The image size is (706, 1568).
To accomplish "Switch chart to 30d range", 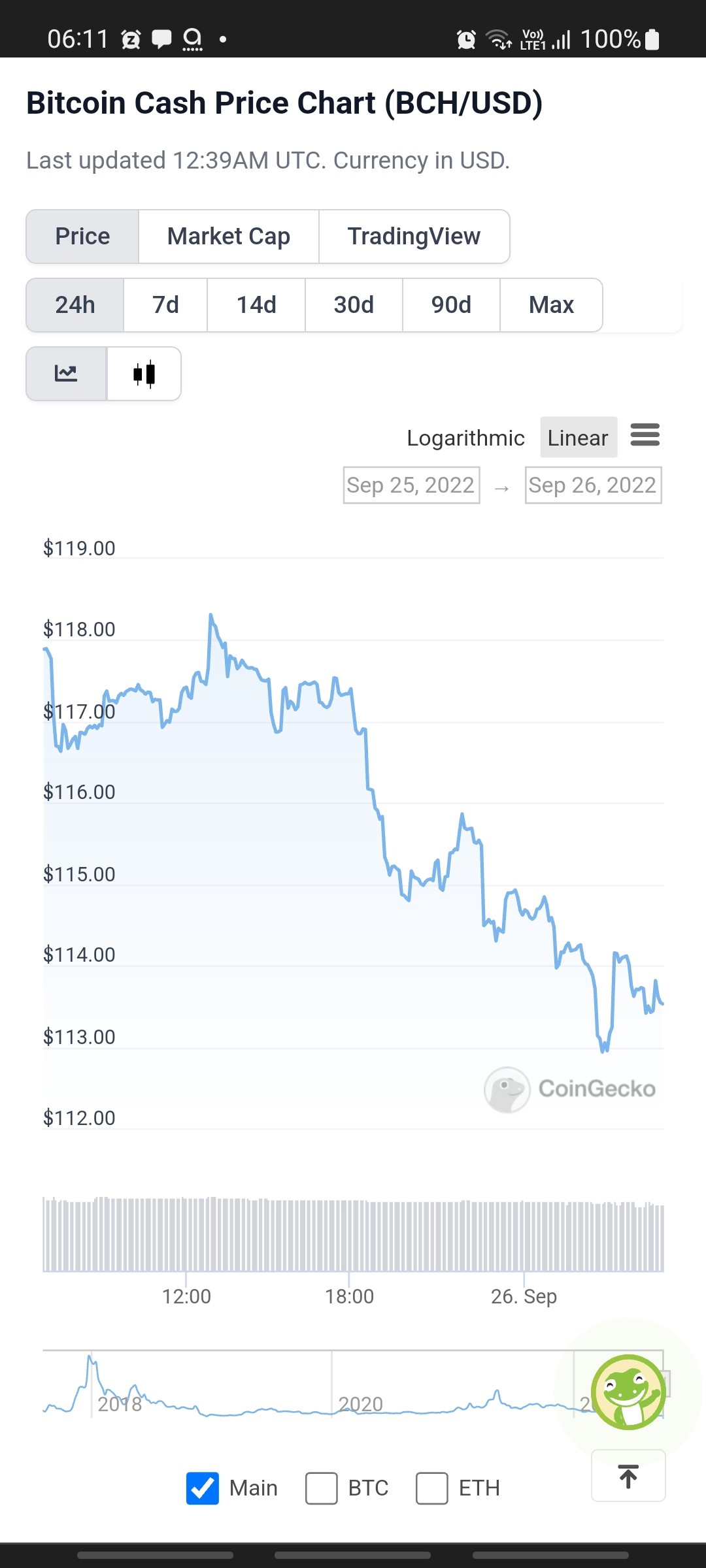I will 354,305.
